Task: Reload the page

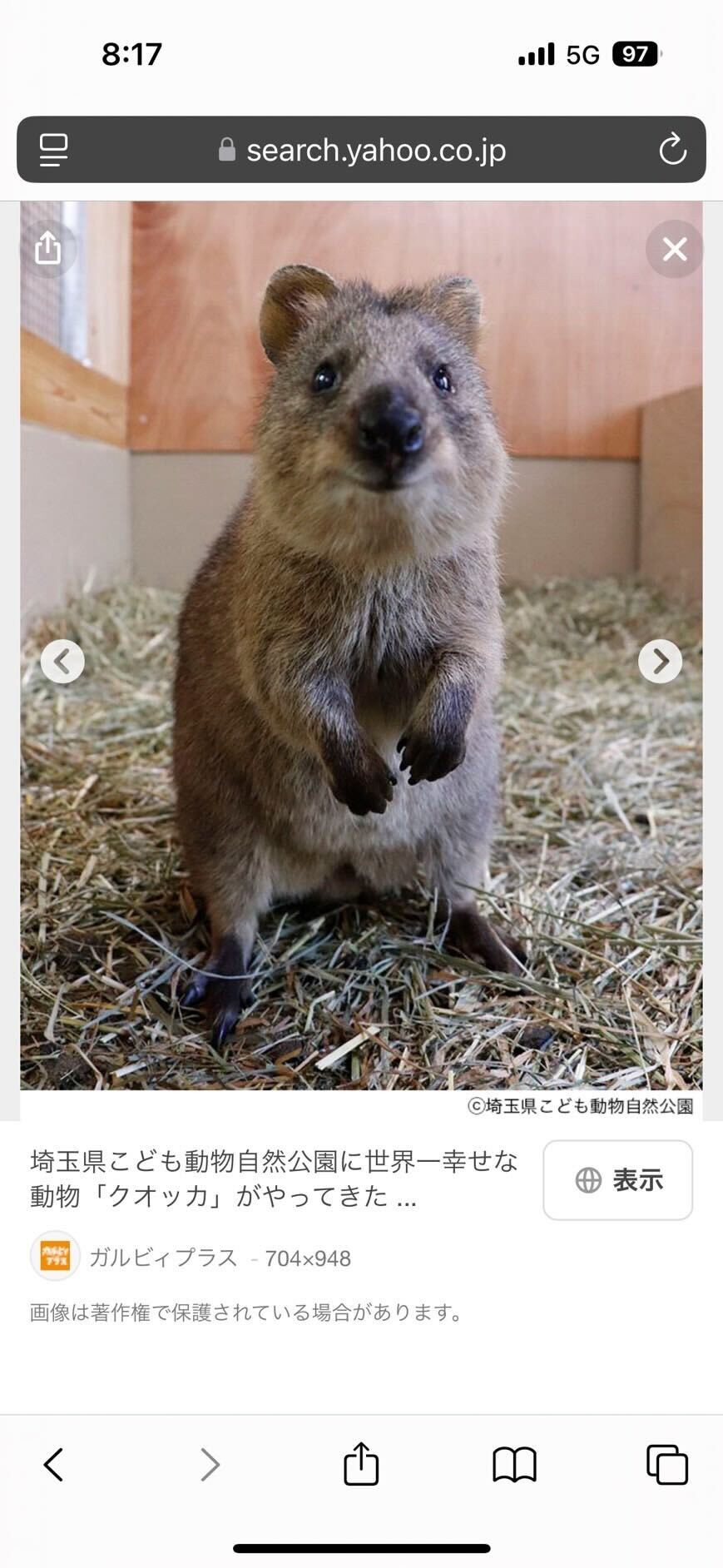Action: click(672, 151)
